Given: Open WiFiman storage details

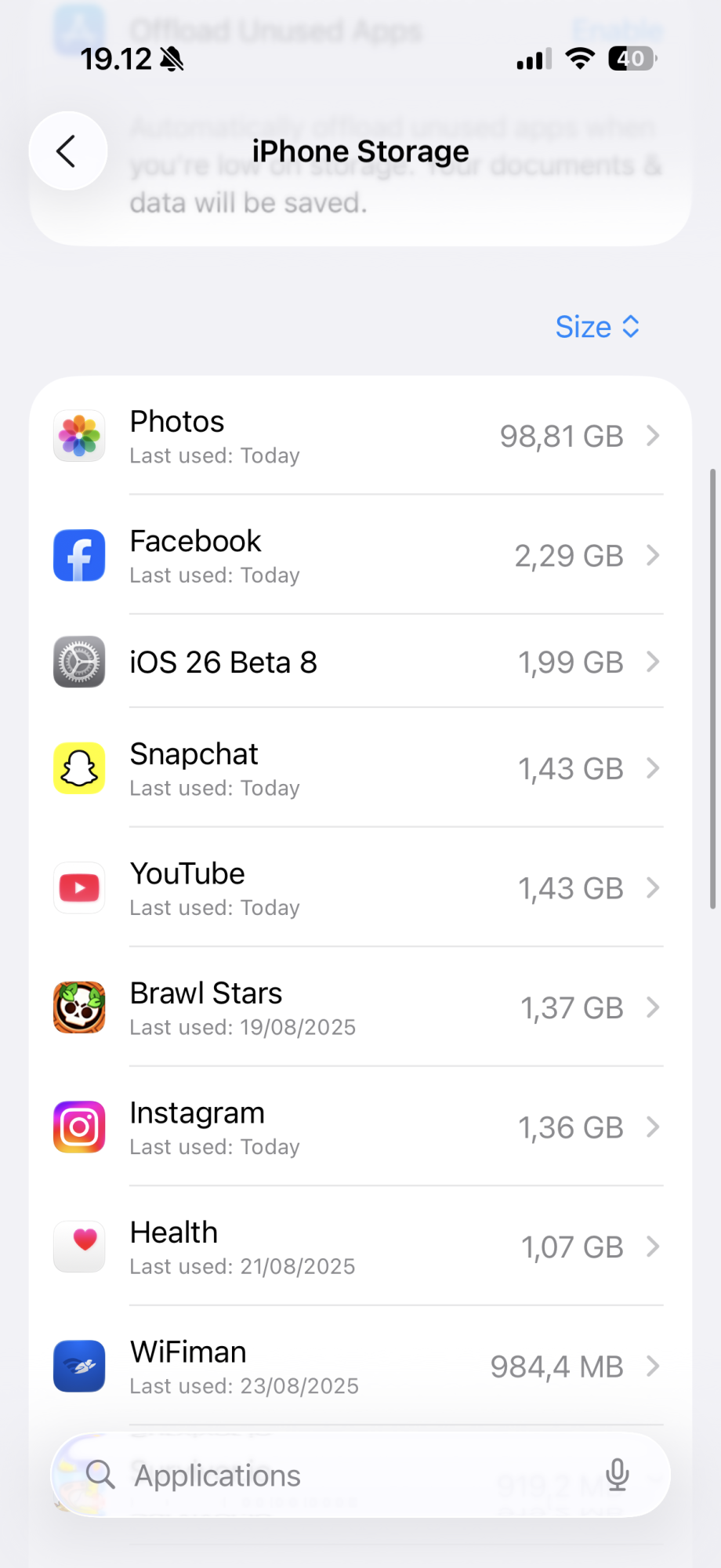Looking at the screenshot, I should (360, 1367).
